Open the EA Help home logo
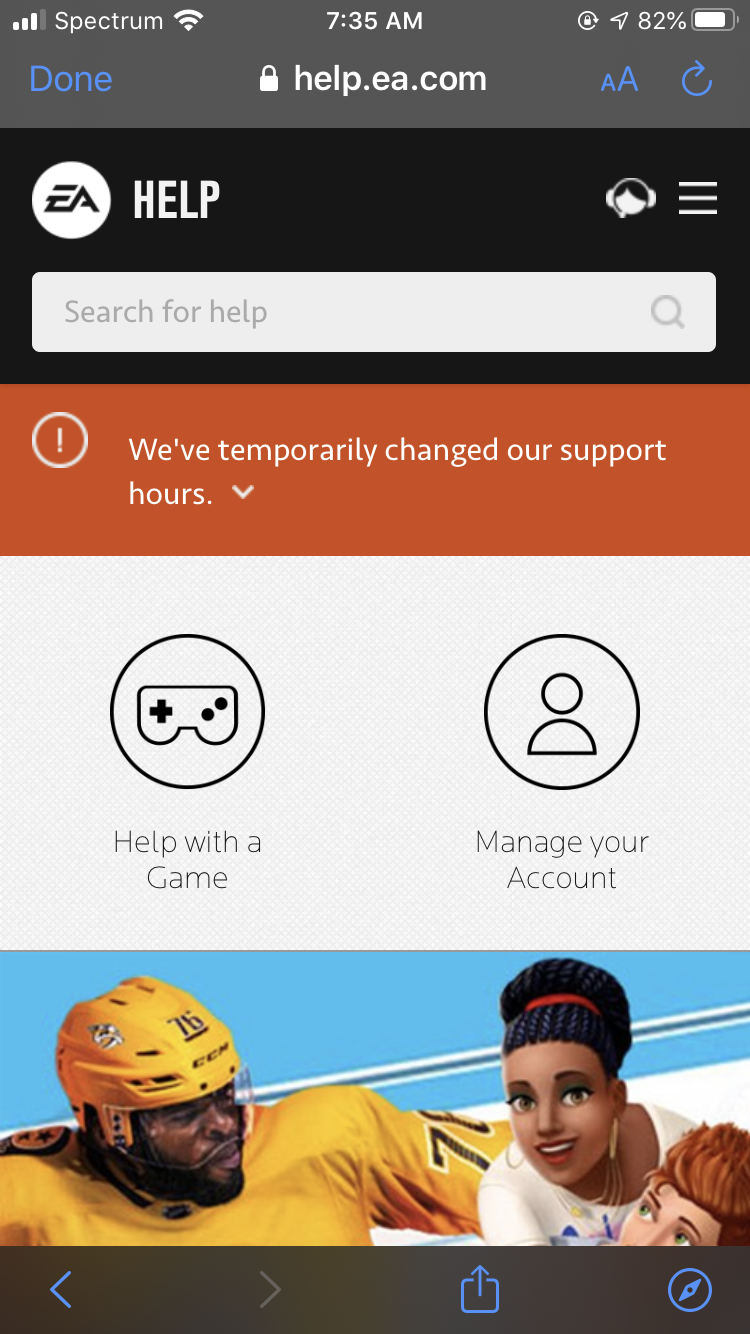 126,200
